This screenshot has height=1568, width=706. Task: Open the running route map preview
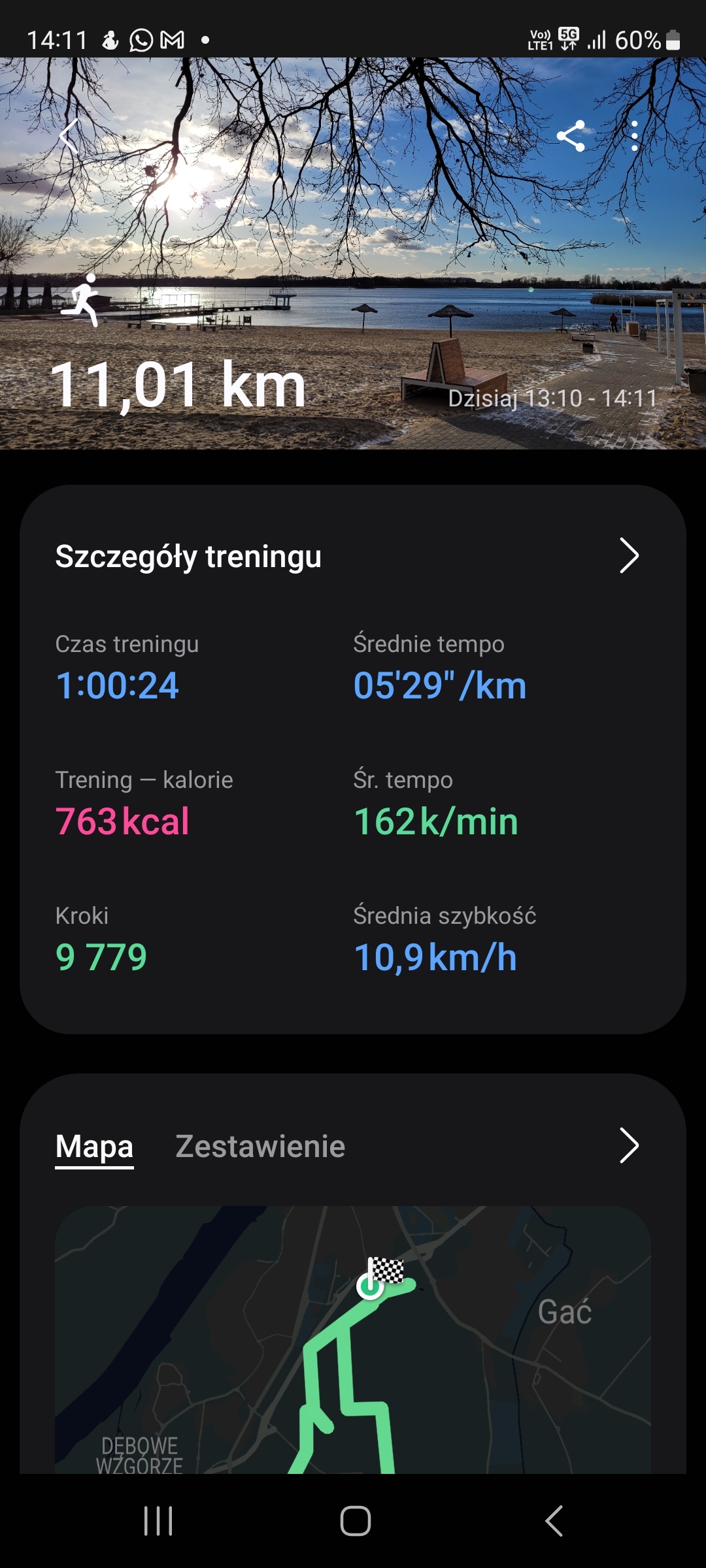point(353,1339)
